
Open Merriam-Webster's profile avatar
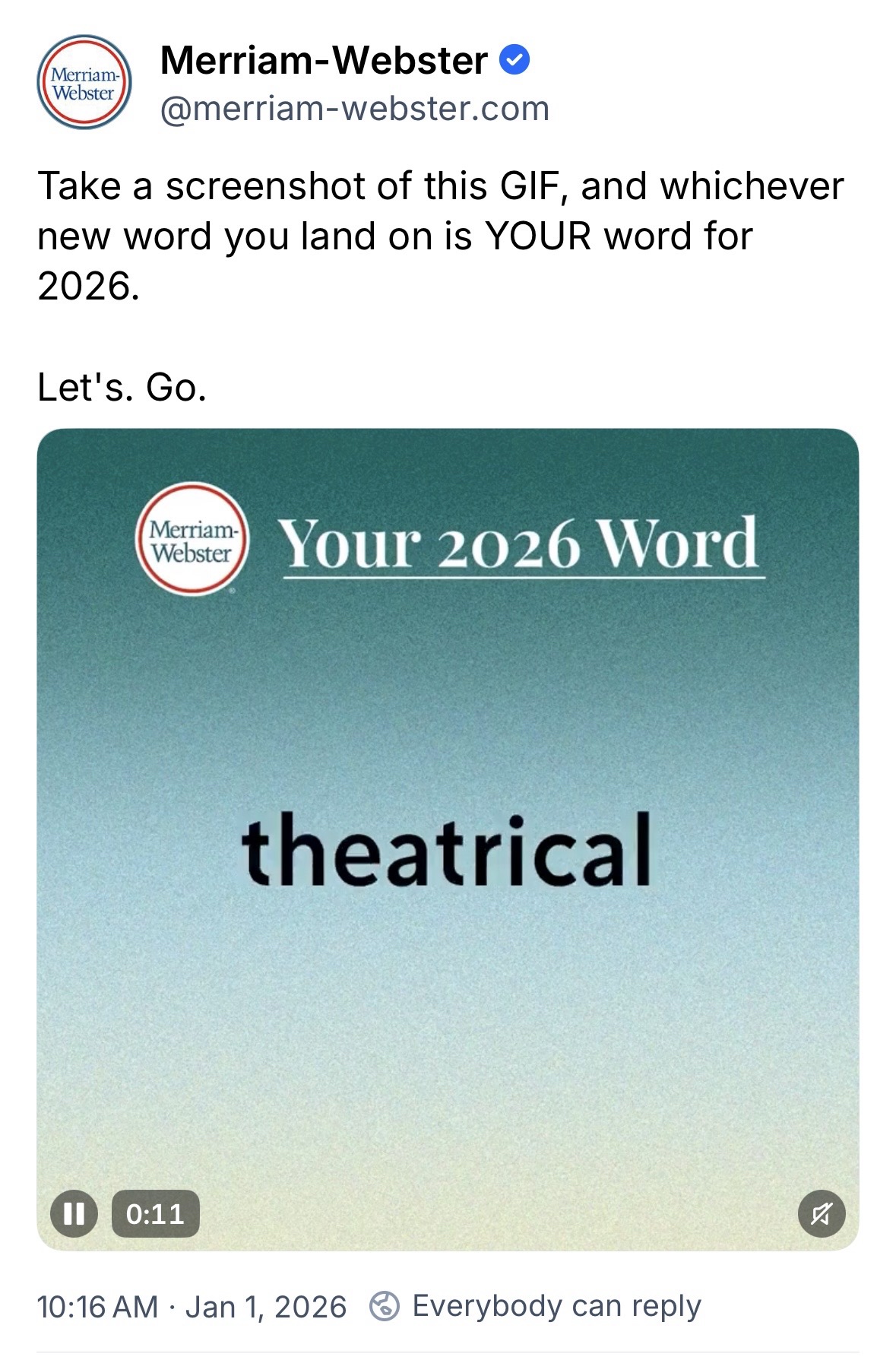coord(84,83)
